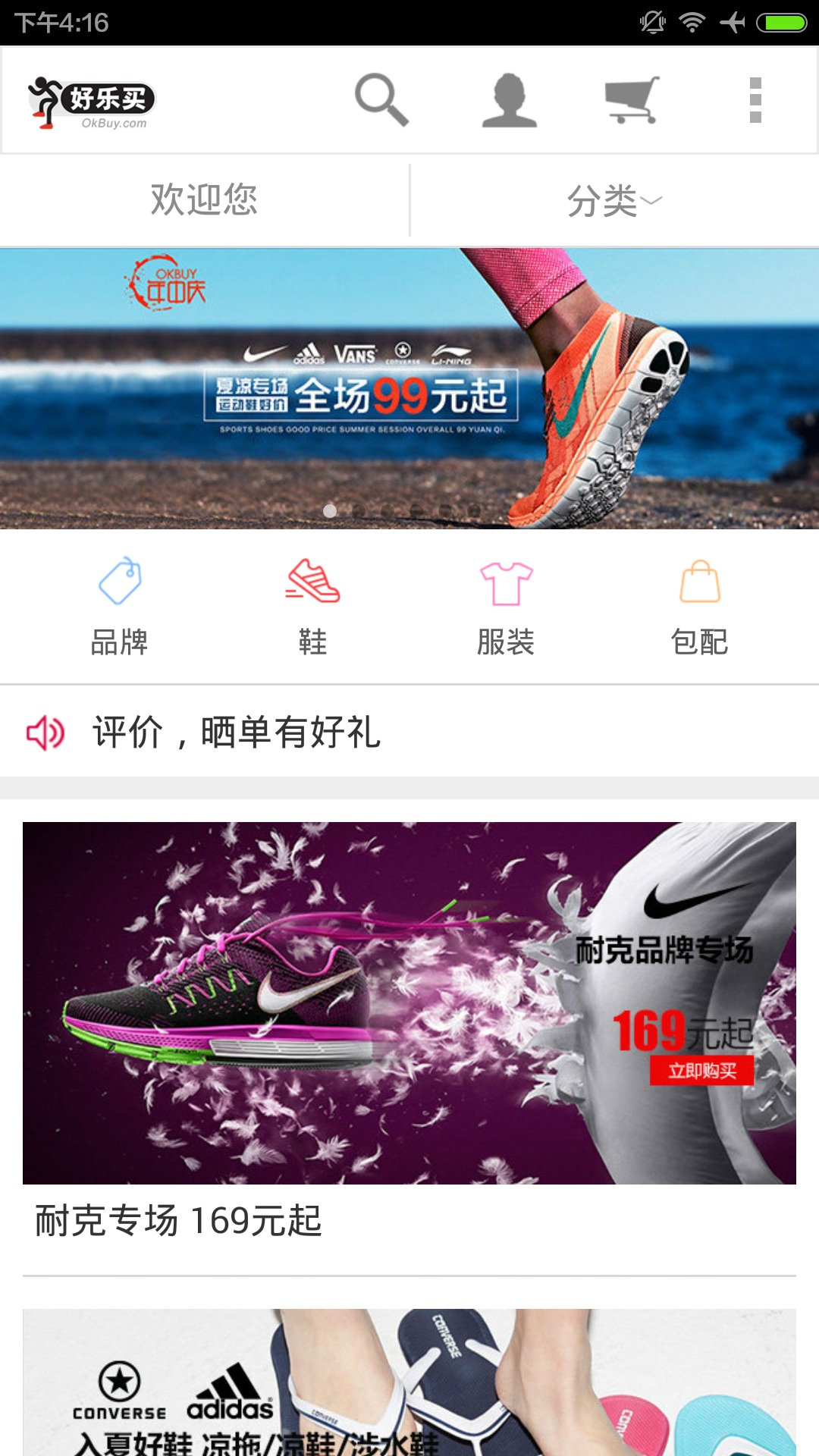Open the 全场99元起 promo banner
The image size is (819, 1456).
(409, 388)
